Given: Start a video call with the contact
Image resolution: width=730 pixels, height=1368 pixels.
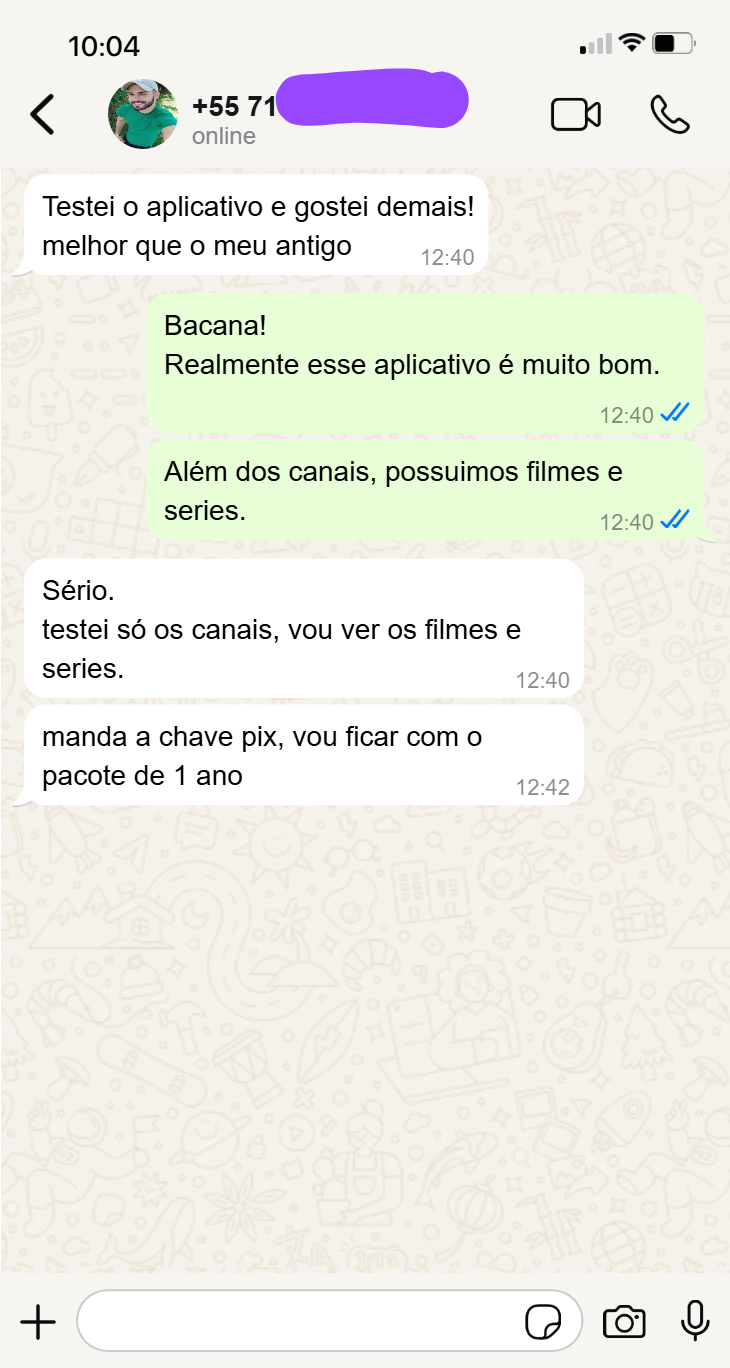Looking at the screenshot, I should pyautogui.click(x=576, y=114).
